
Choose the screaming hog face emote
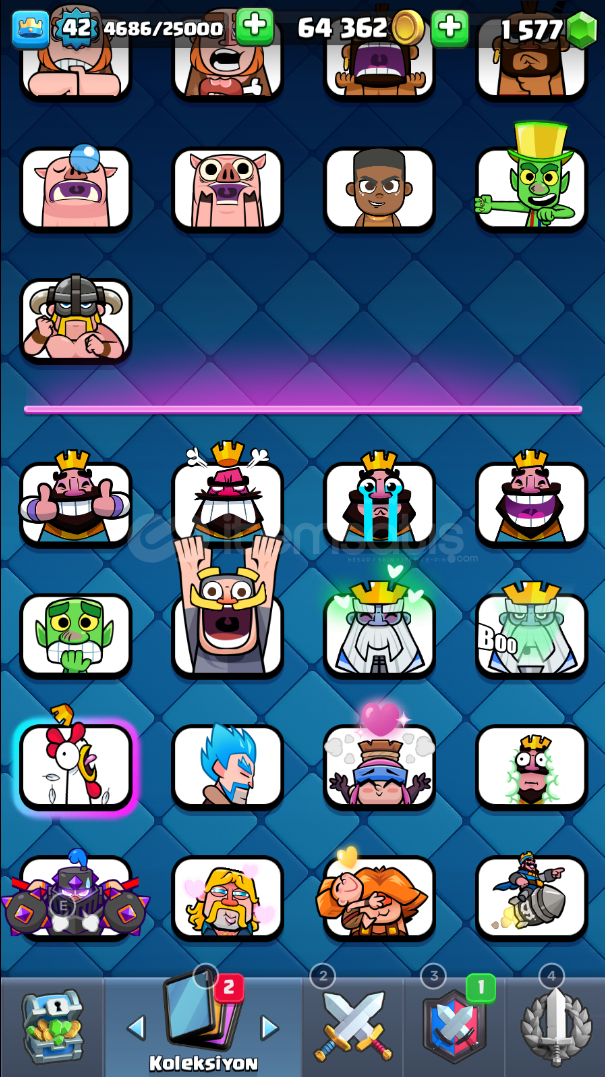(228, 188)
